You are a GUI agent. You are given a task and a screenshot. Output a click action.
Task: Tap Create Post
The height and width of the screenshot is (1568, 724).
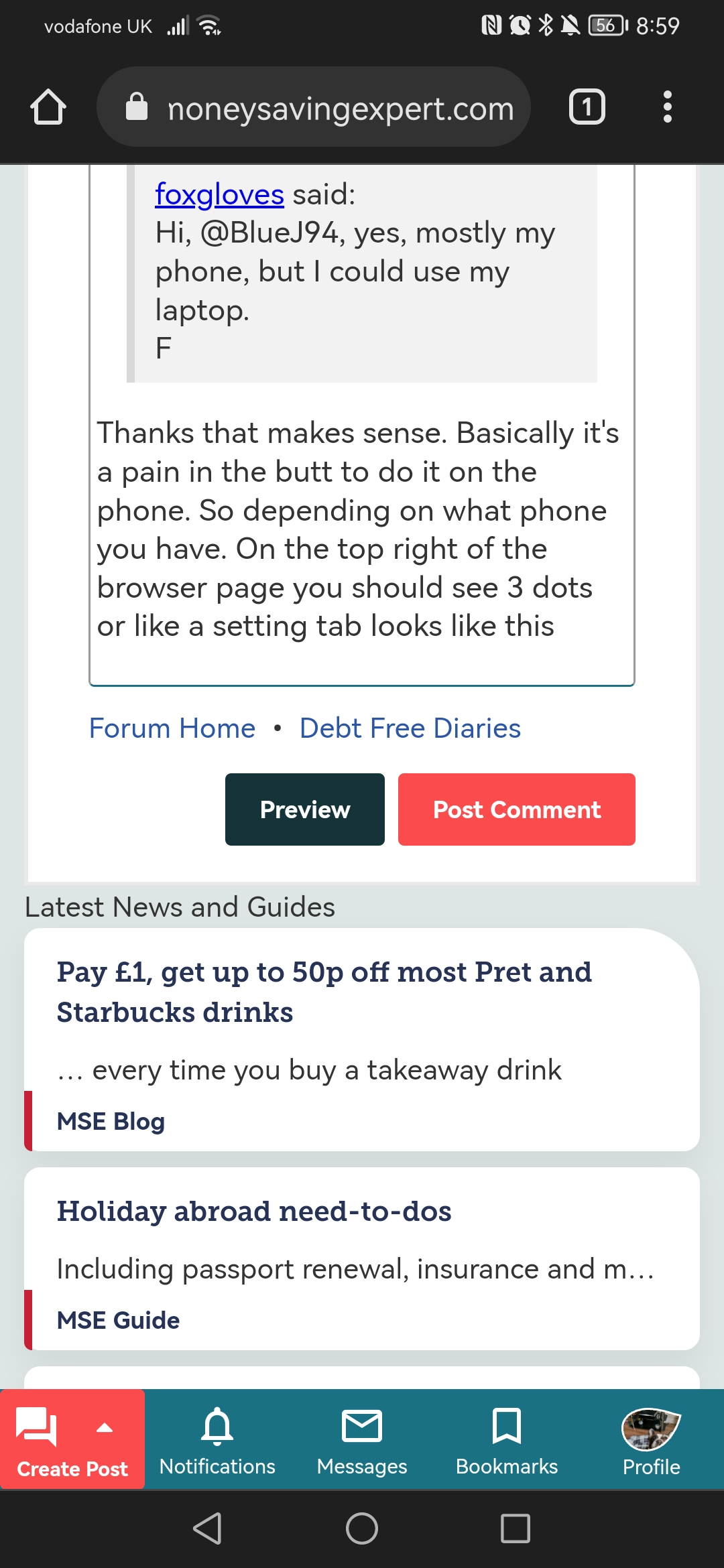click(72, 1439)
